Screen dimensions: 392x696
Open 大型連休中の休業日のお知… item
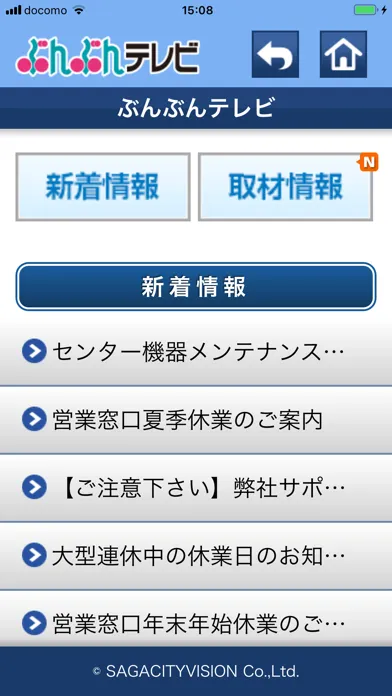point(196,556)
